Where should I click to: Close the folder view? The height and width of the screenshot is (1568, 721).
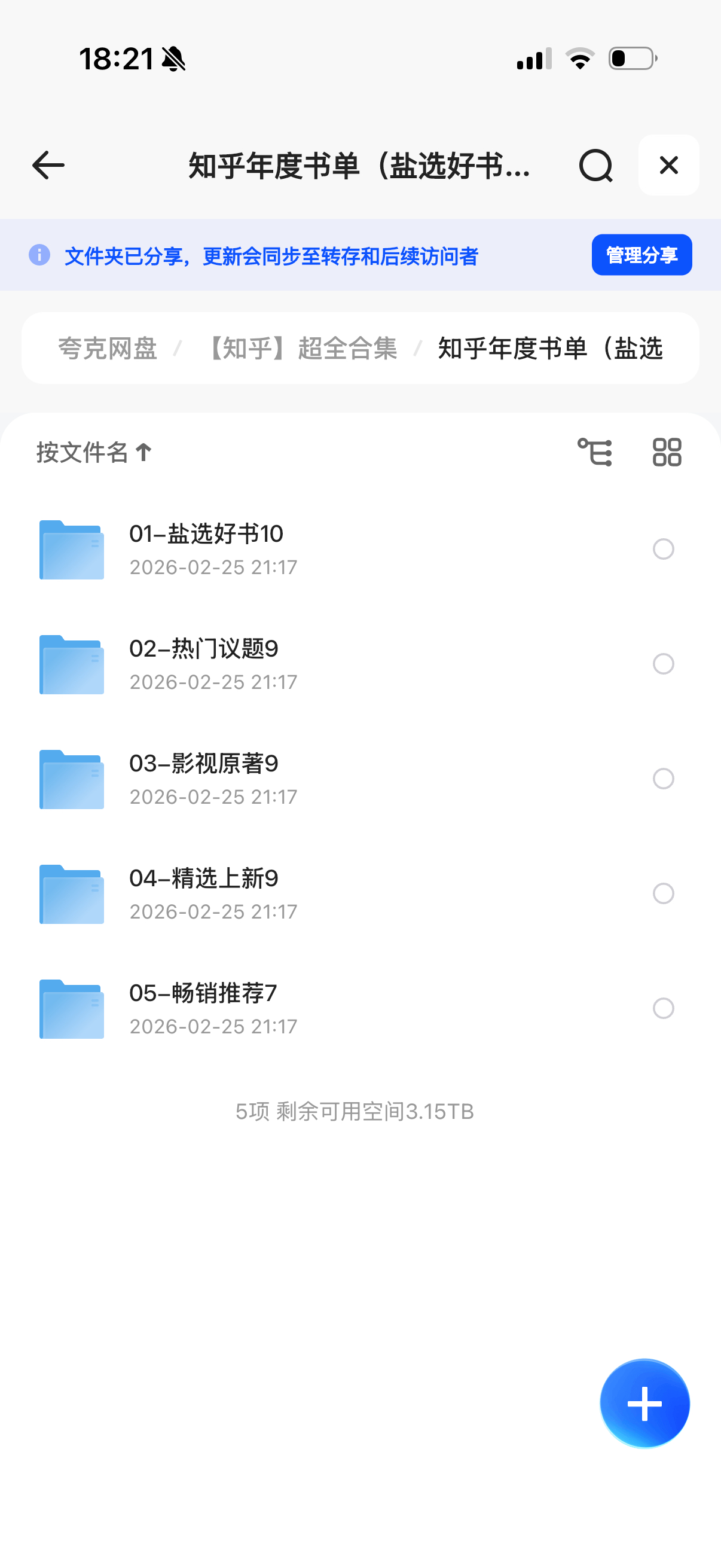tap(668, 165)
